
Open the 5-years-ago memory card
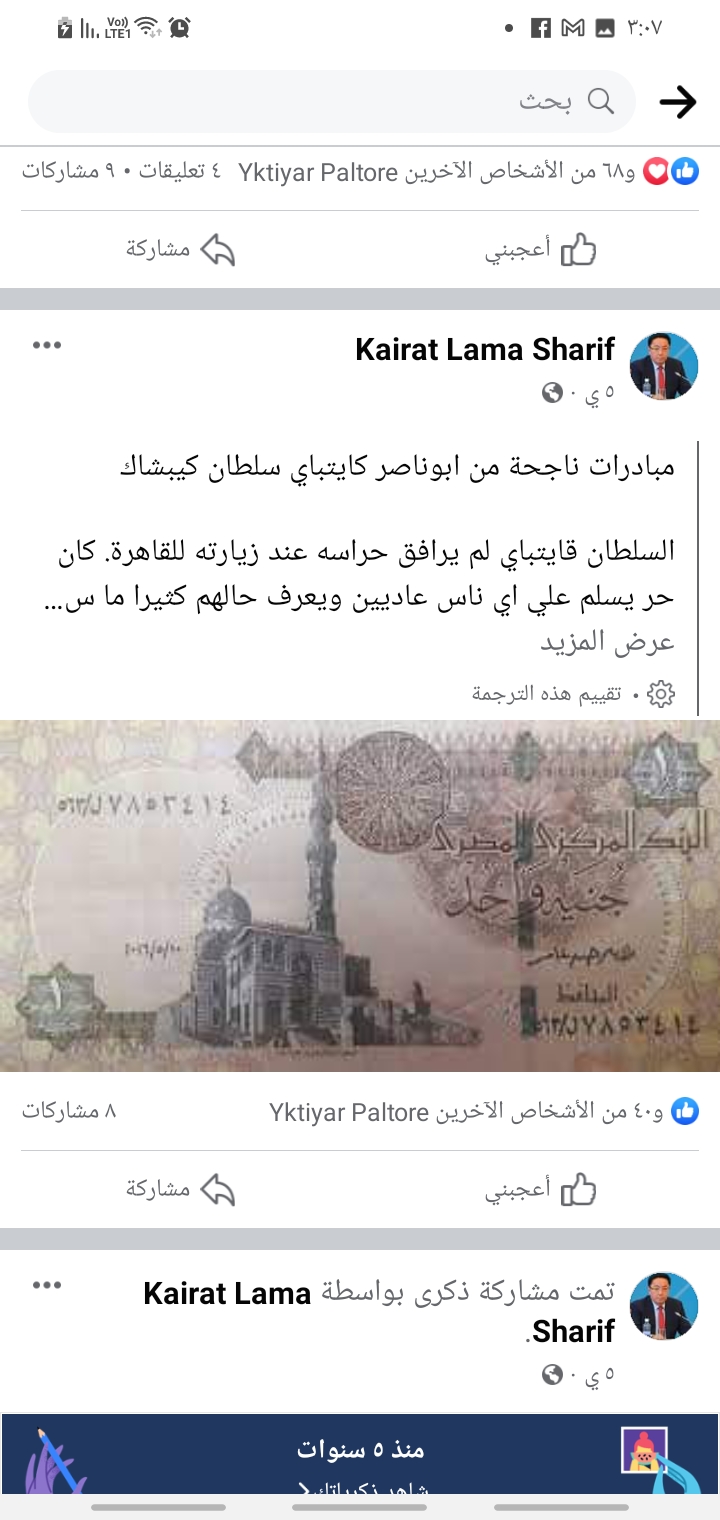tap(360, 1454)
